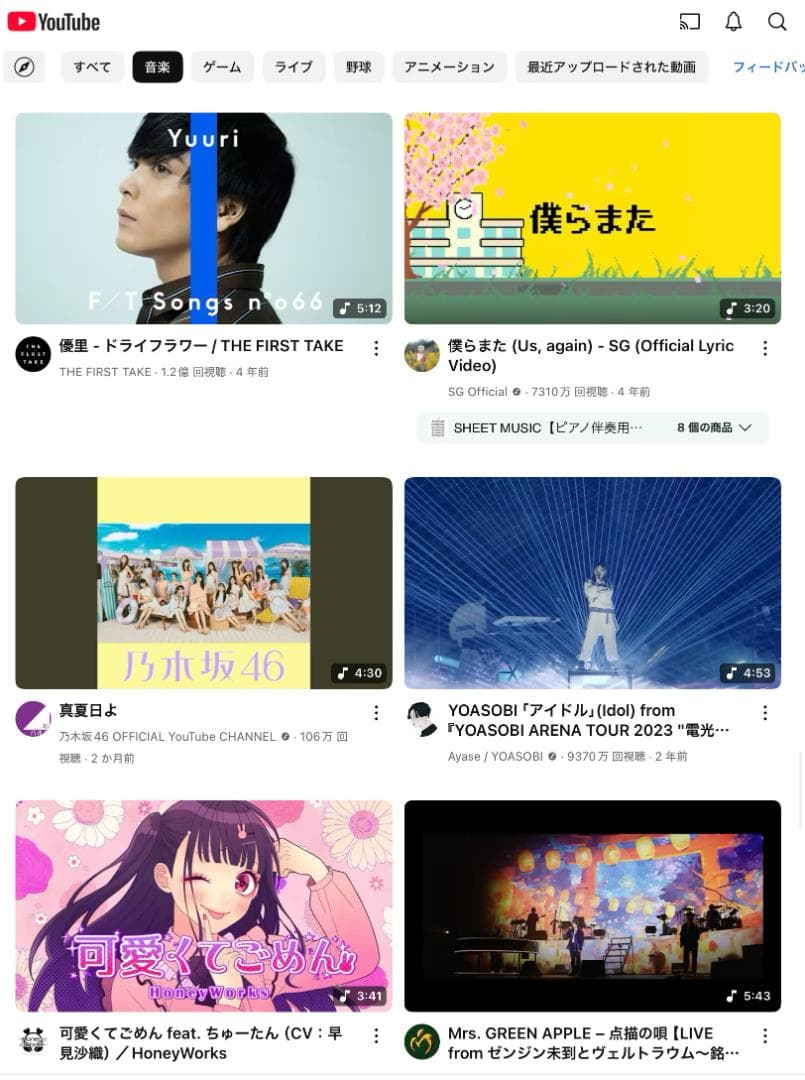
Task: Open more options for 優里 ドライフラワー
Action: (x=376, y=348)
